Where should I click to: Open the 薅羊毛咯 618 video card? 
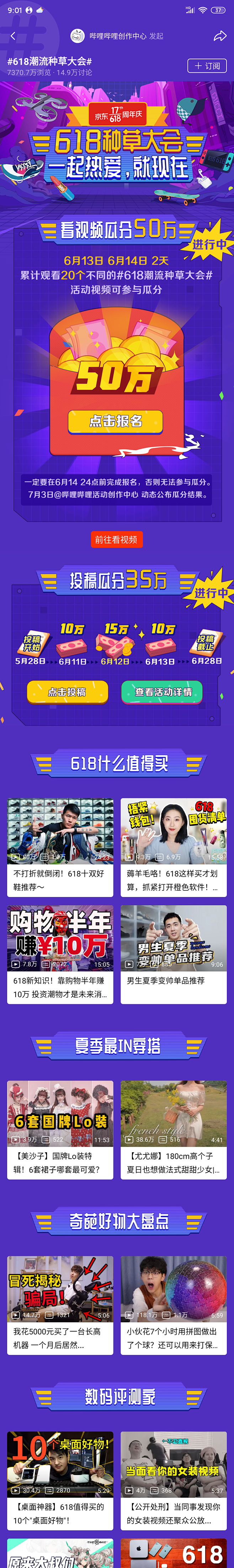point(174,846)
